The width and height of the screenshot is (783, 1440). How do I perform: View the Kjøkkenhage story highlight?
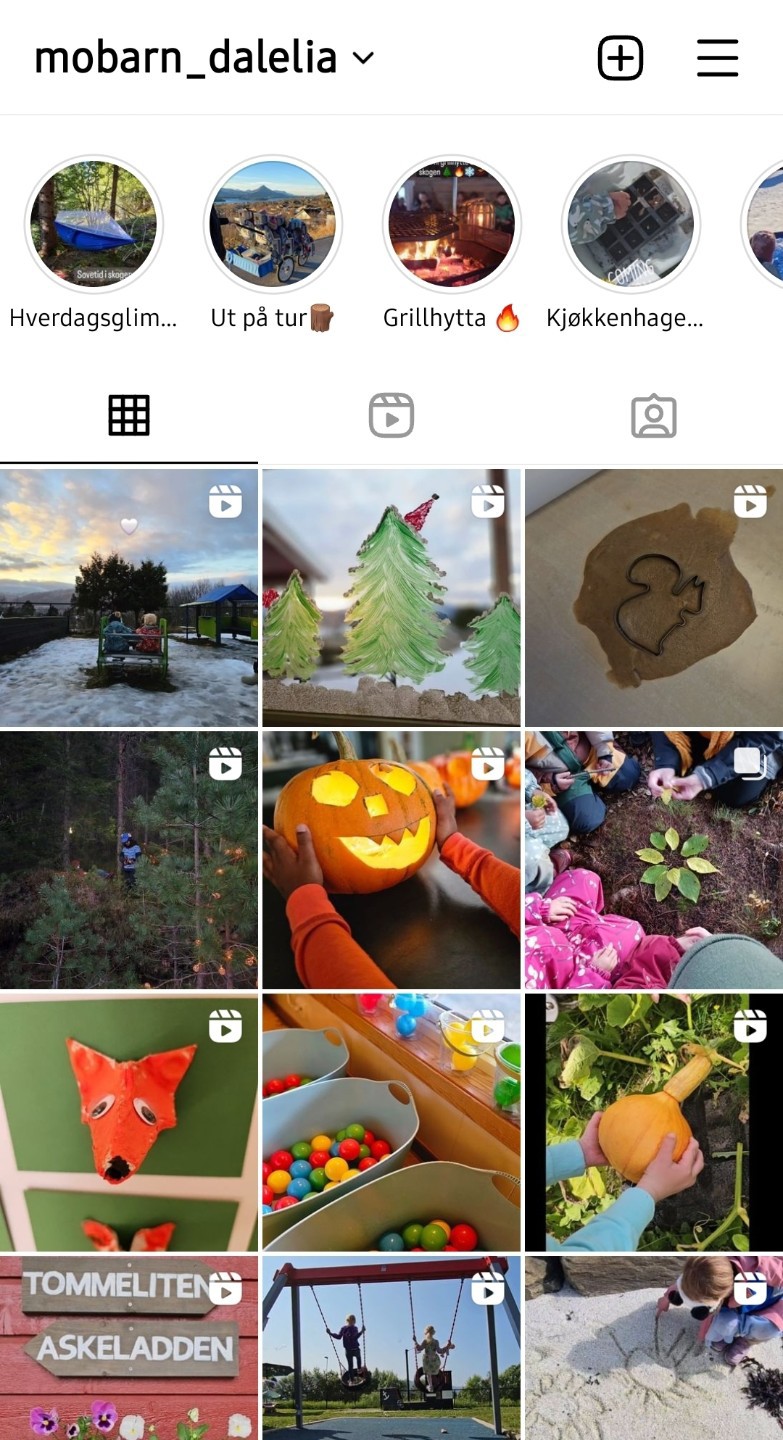631,224
